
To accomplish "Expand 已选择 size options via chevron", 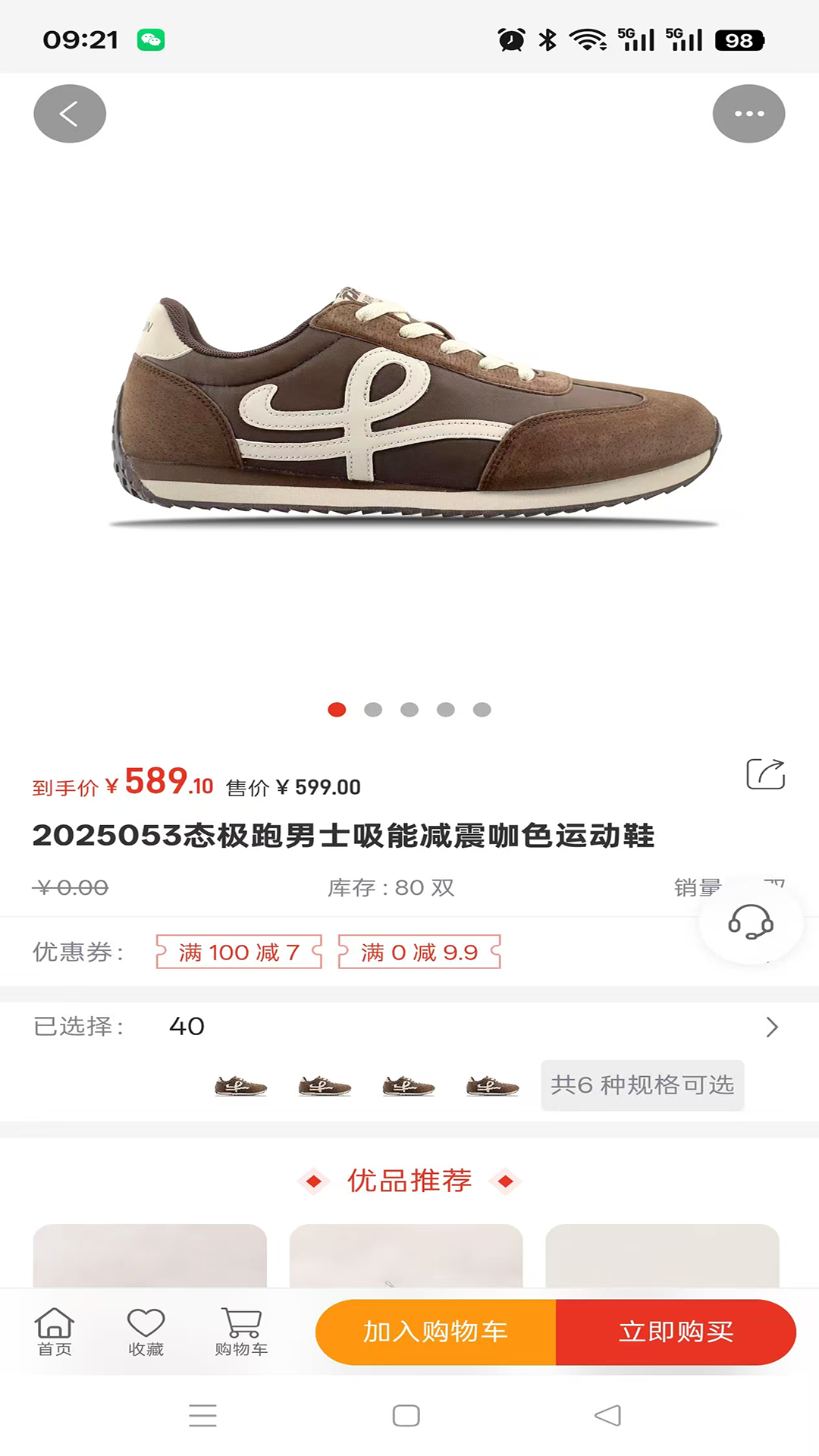I will [772, 1027].
